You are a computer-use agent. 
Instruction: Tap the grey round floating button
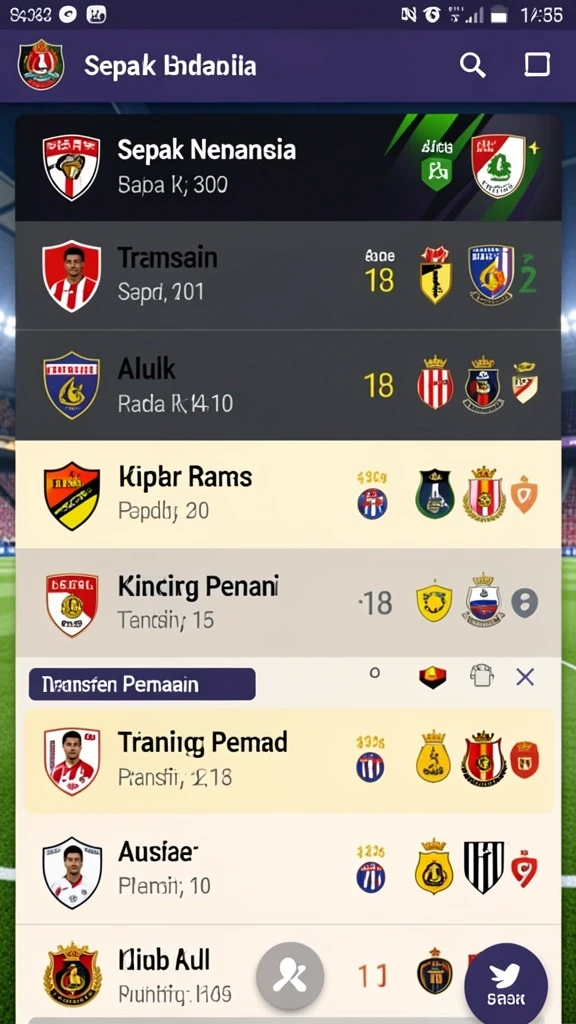tap(291, 976)
